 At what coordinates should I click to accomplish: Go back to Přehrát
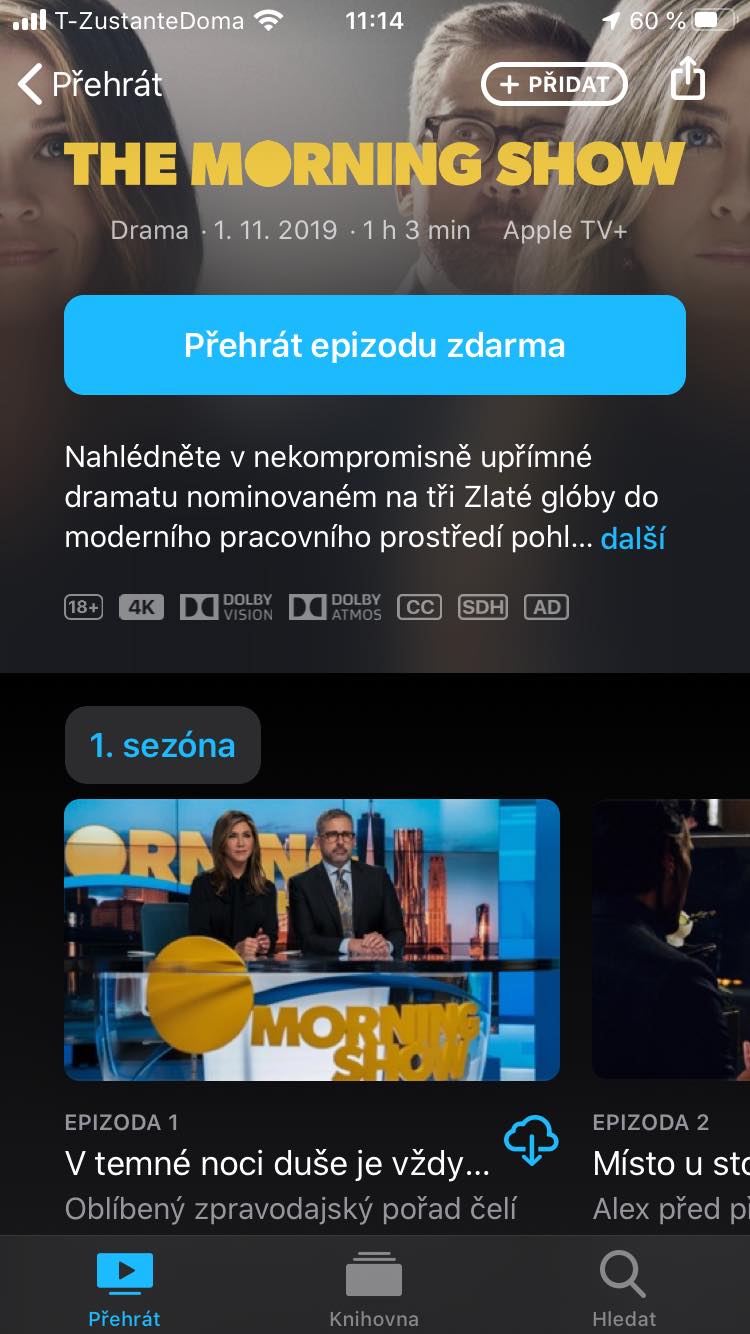point(90,85)
